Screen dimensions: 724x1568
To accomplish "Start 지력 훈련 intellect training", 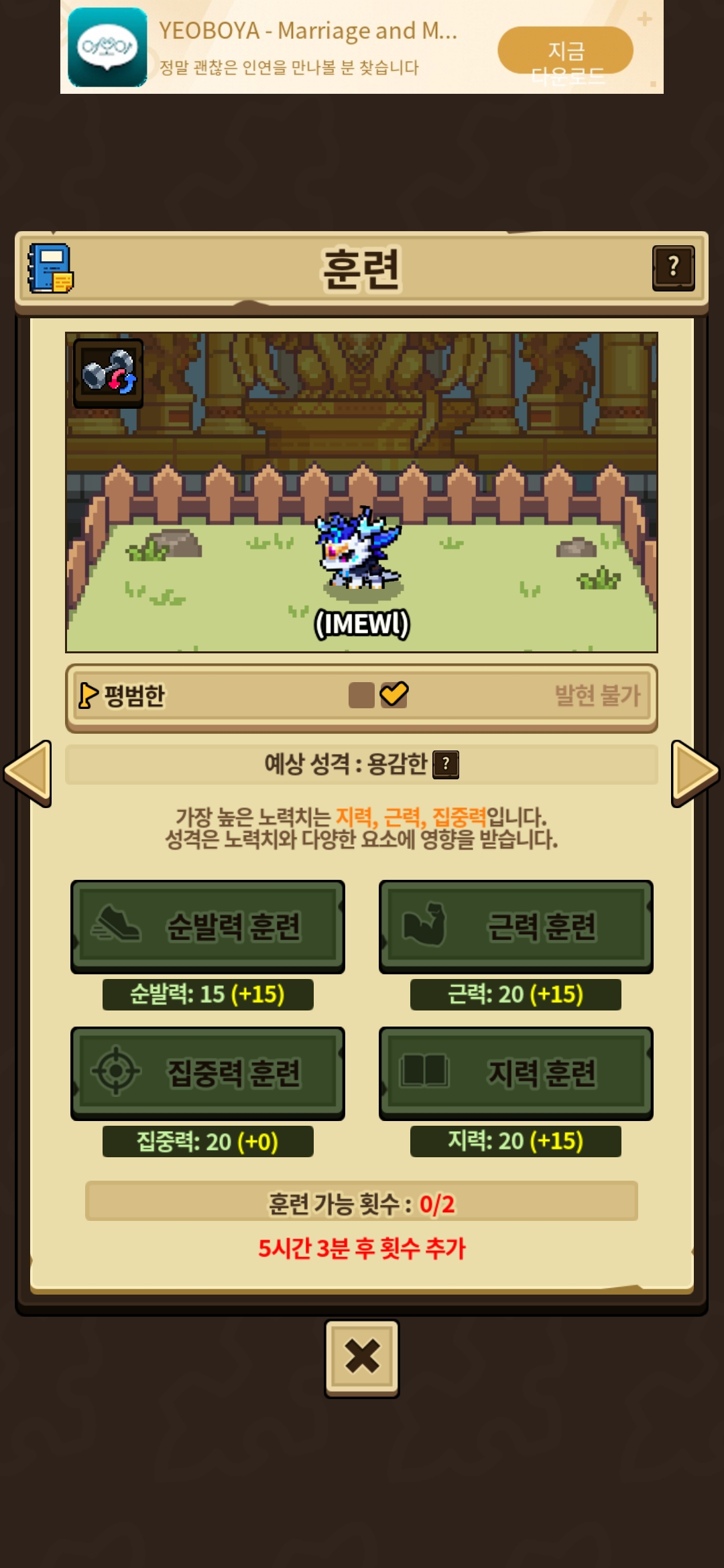I will pos(516,1073).
